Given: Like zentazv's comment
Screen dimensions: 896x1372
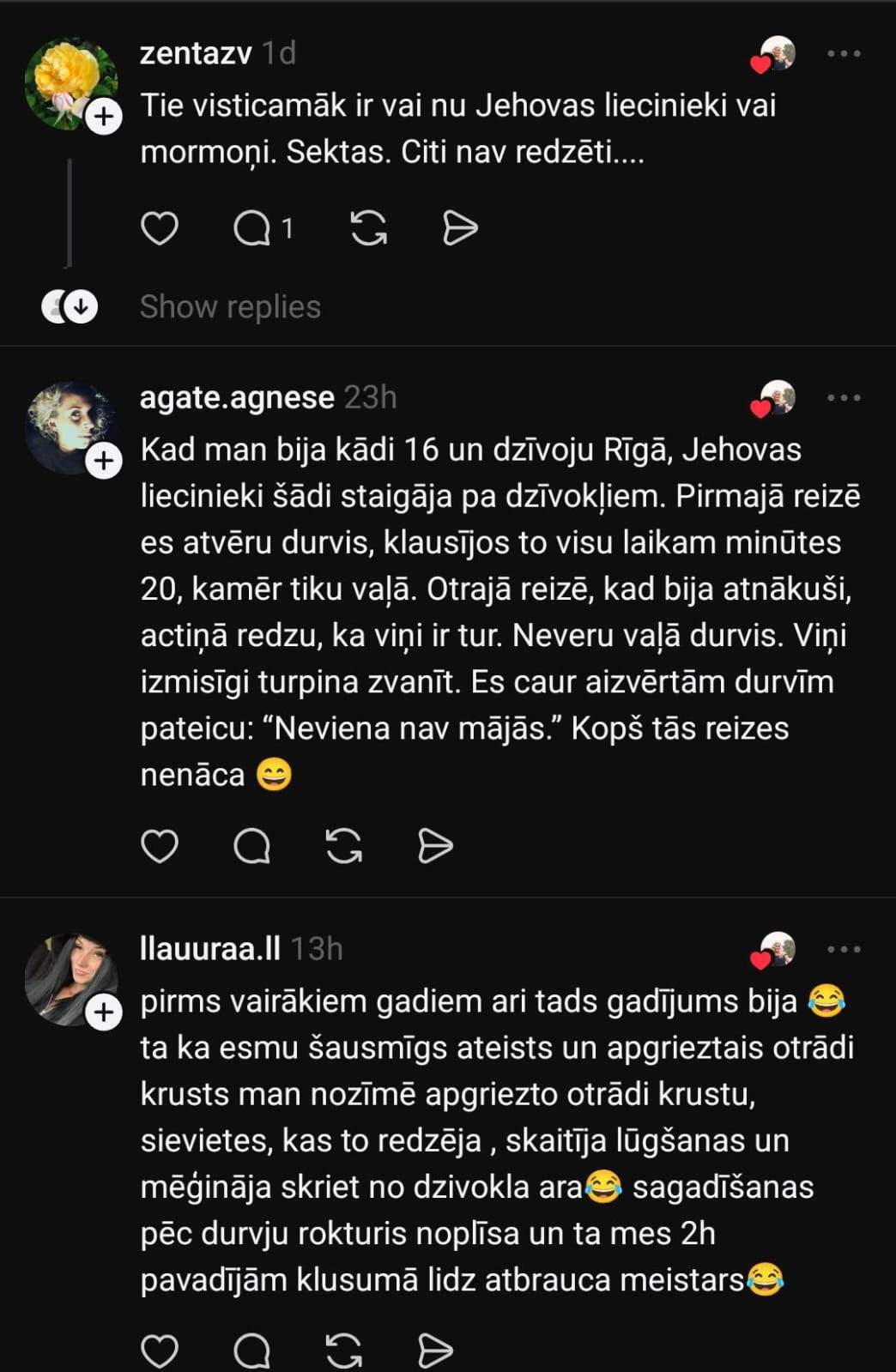Looking at the screenshot, I should (x=159, y=228).
